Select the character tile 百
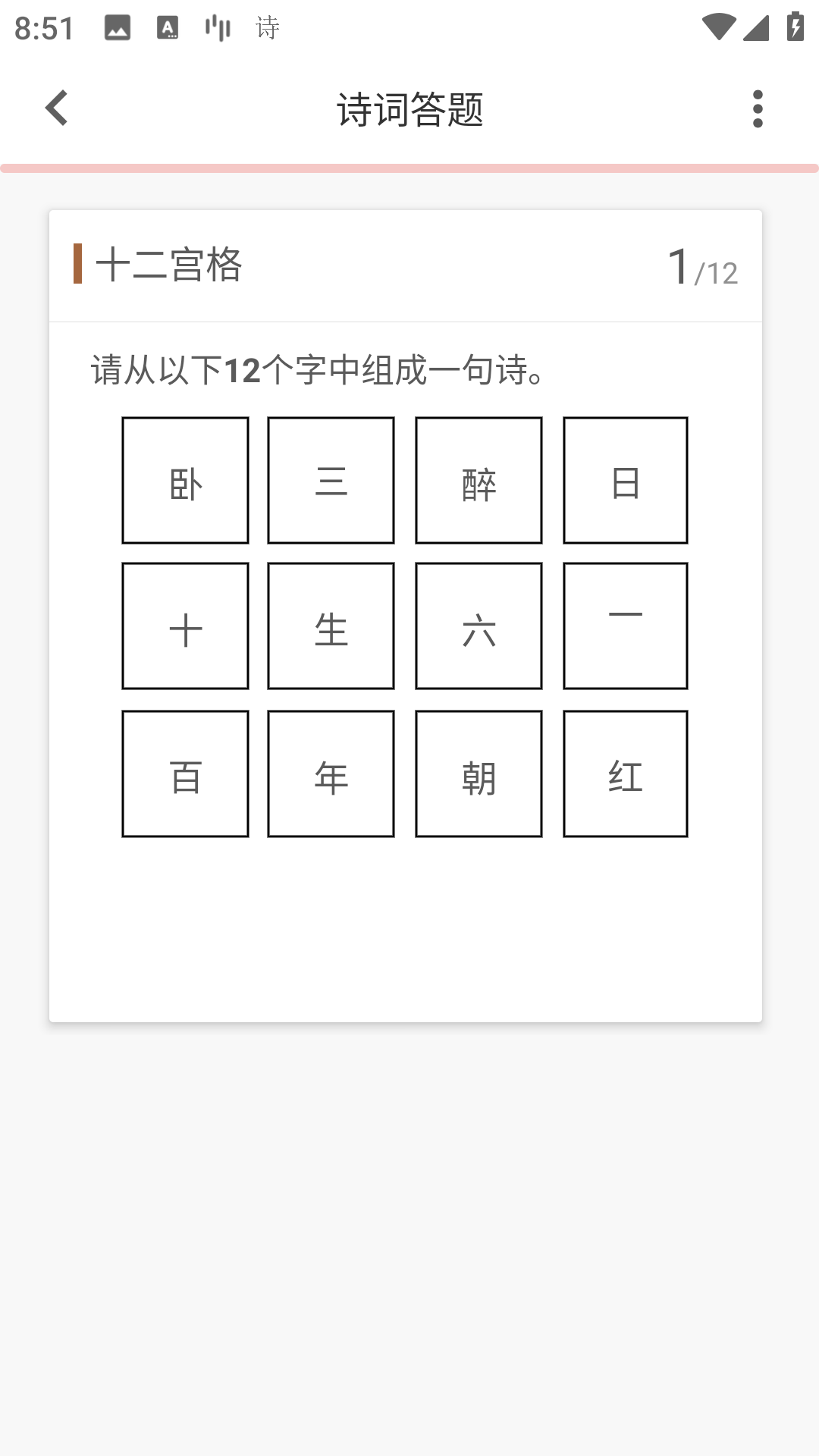Viewport: 819px width, 1456px height. (x=184, y=773)
